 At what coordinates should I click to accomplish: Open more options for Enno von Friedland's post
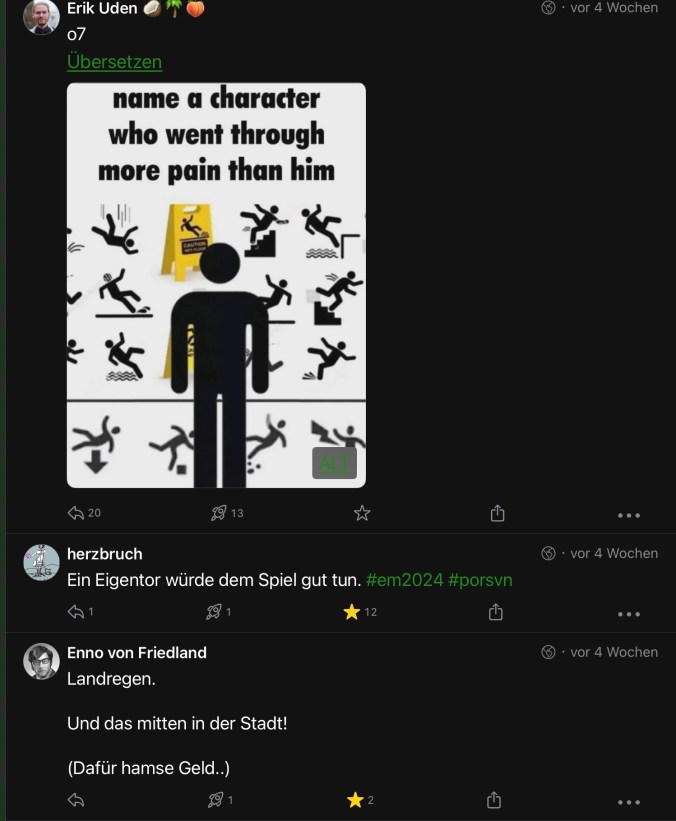click(x=628, y=802)
